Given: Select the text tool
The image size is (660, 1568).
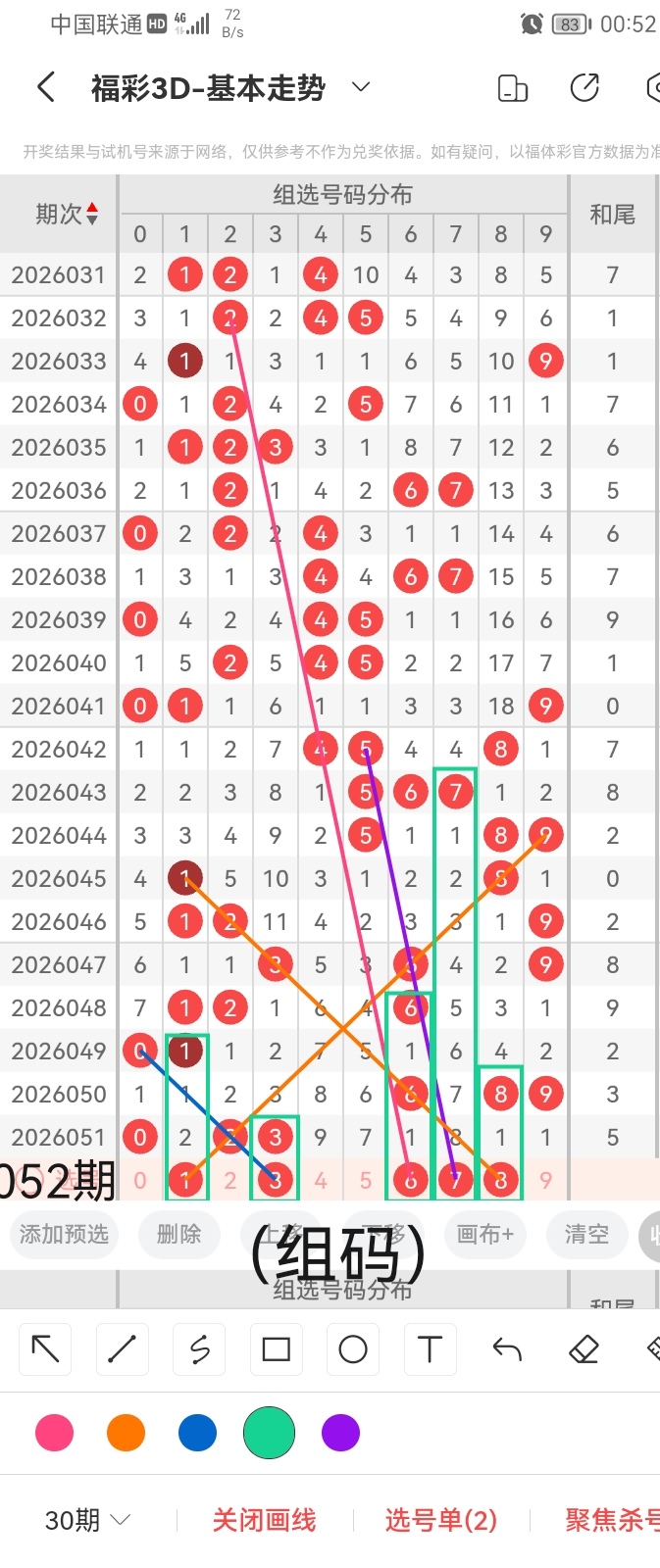Looking at the screenshot, I should (x=430, y=1349).
